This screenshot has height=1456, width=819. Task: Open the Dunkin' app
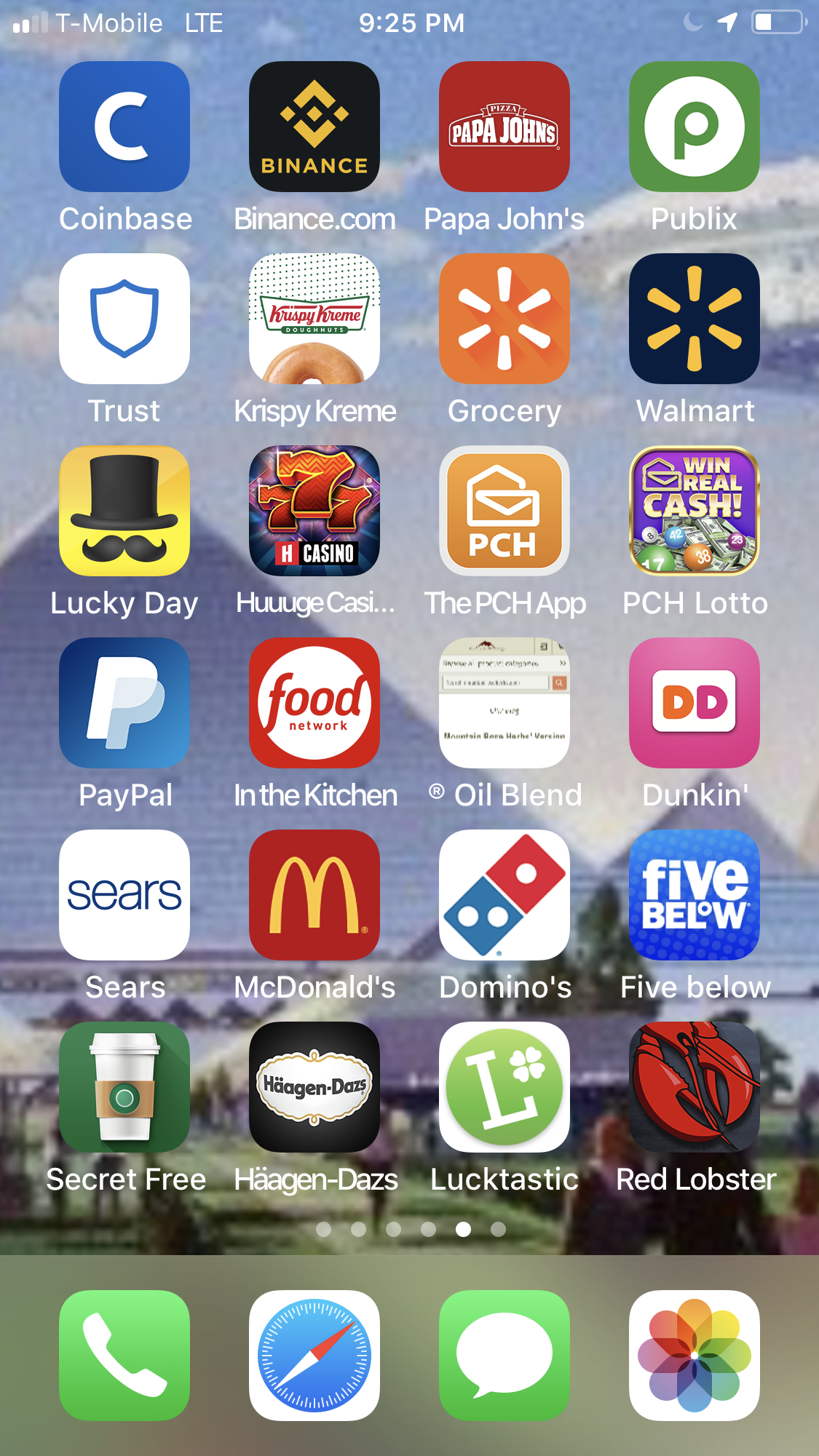click(695, 703)
